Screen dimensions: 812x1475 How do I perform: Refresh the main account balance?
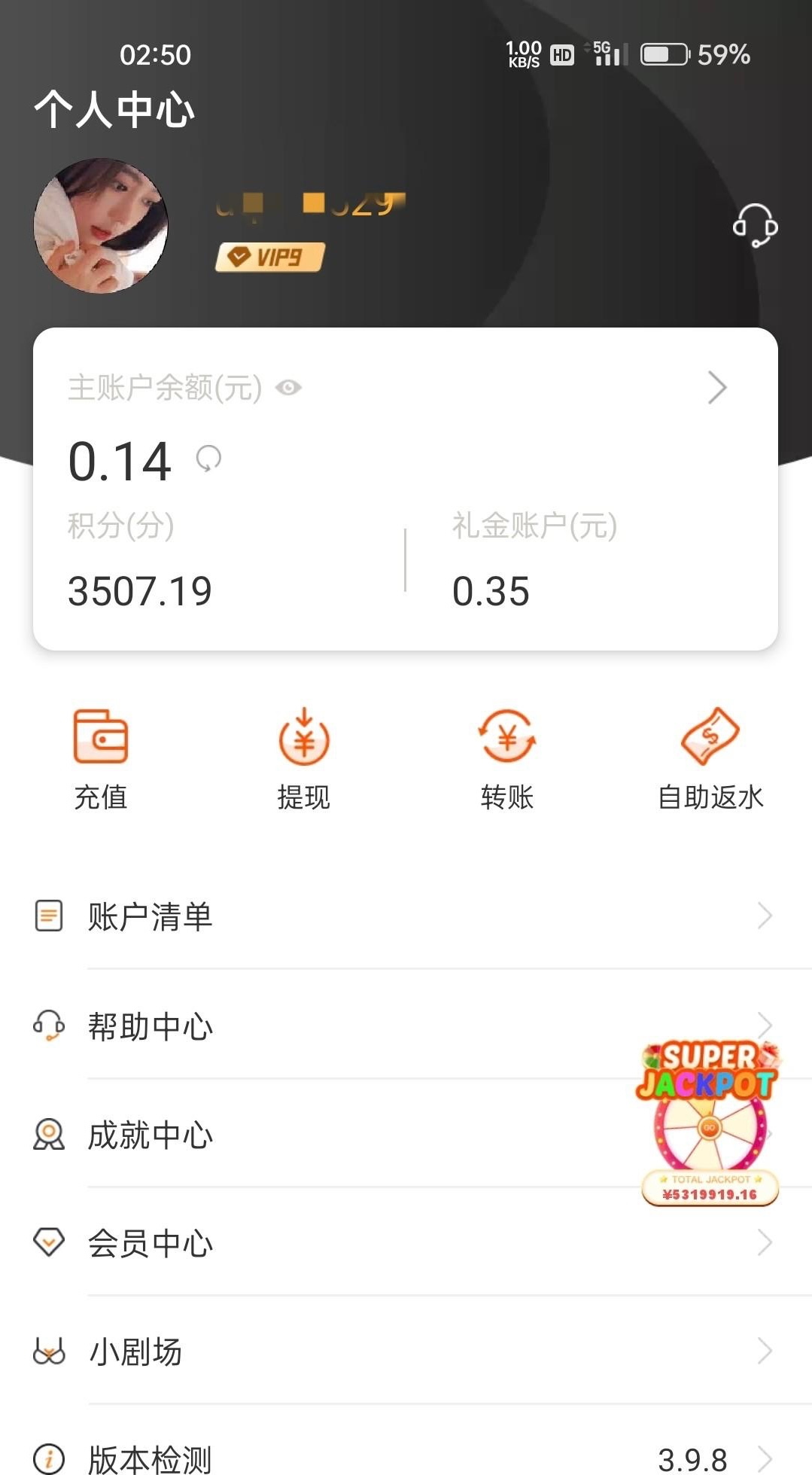point(208,458)
